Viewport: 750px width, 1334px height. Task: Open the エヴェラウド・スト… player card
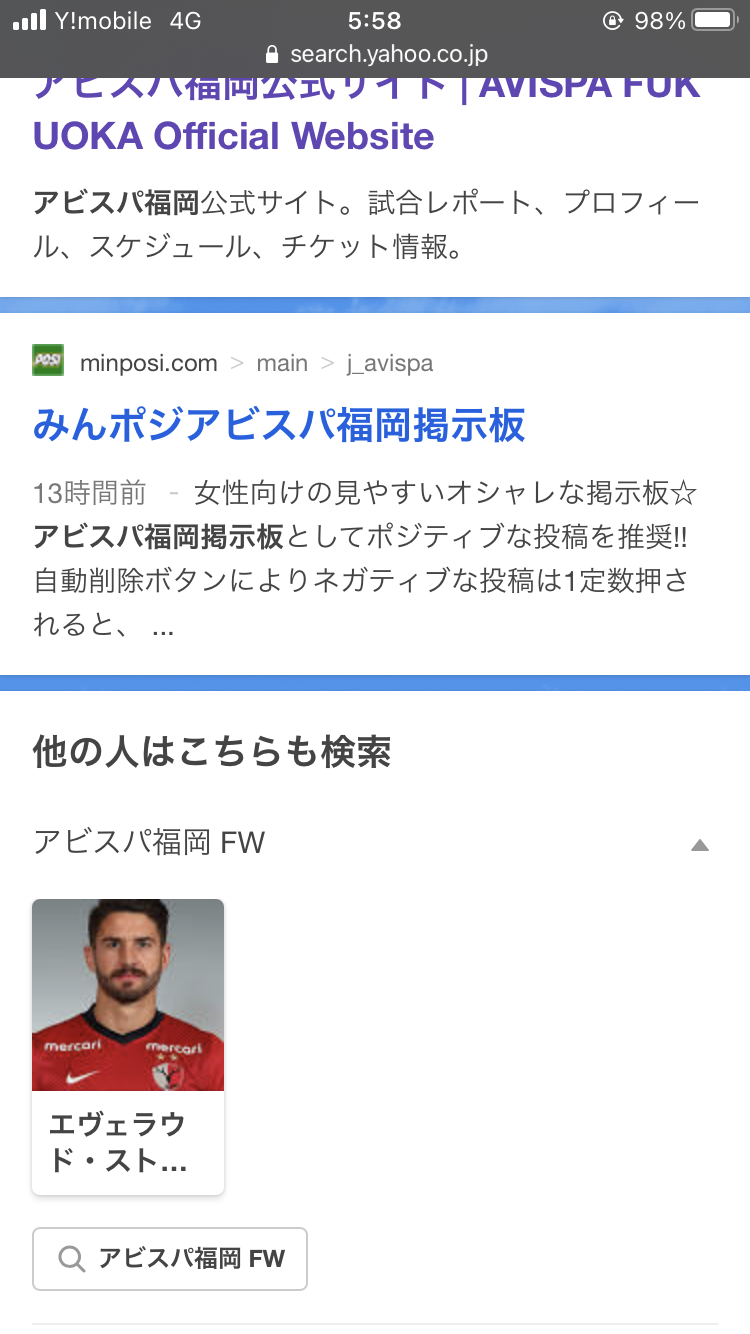coord(128,1045)
